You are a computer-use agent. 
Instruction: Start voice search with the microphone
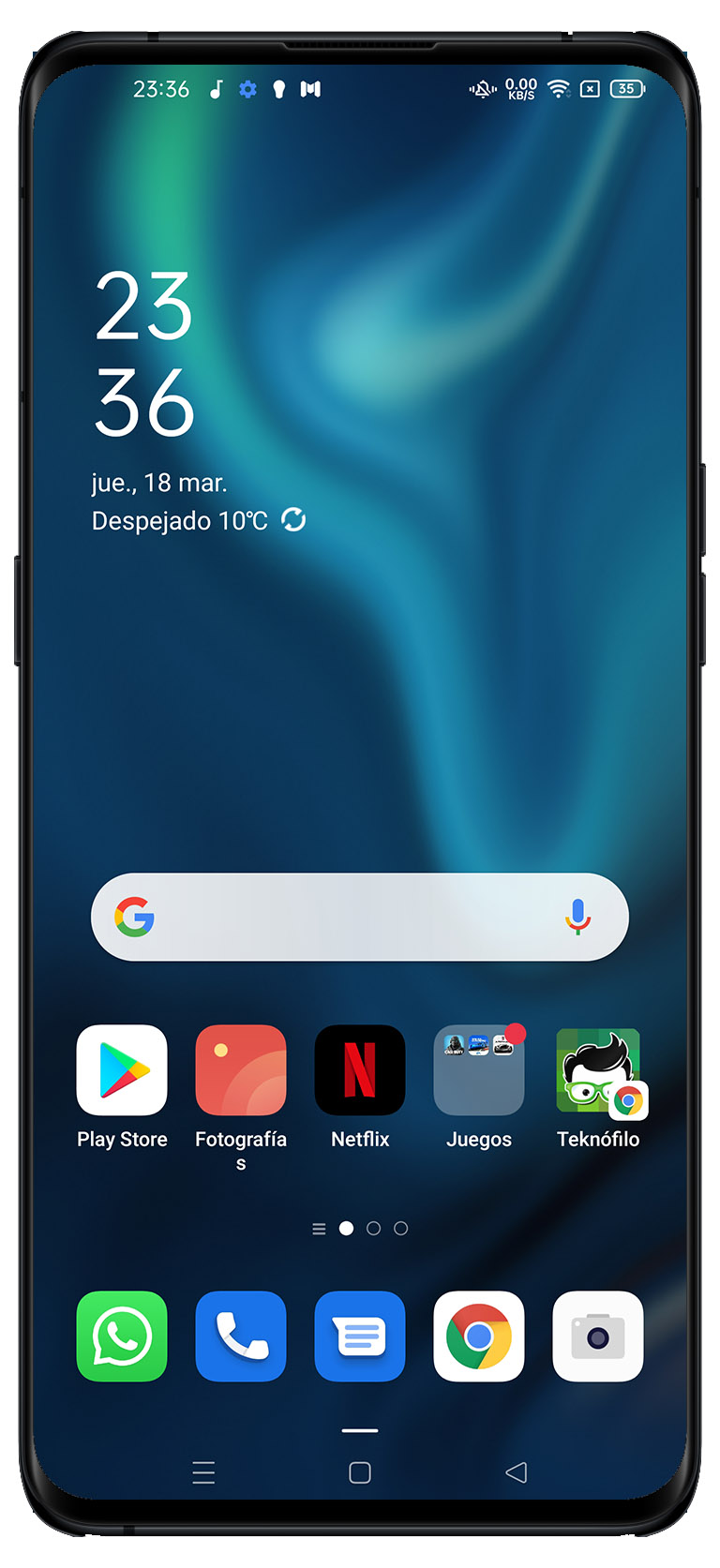577,917
